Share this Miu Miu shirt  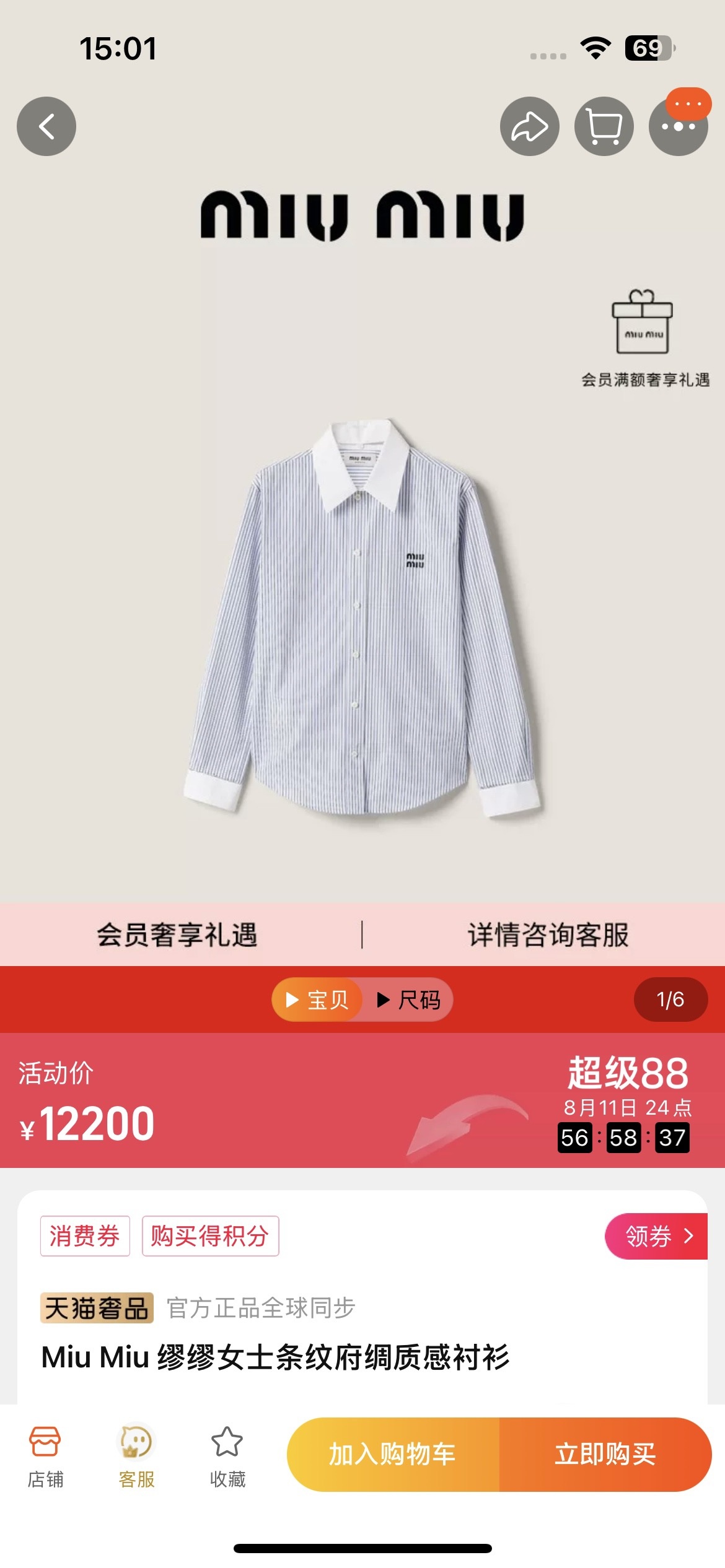(529, 126)
